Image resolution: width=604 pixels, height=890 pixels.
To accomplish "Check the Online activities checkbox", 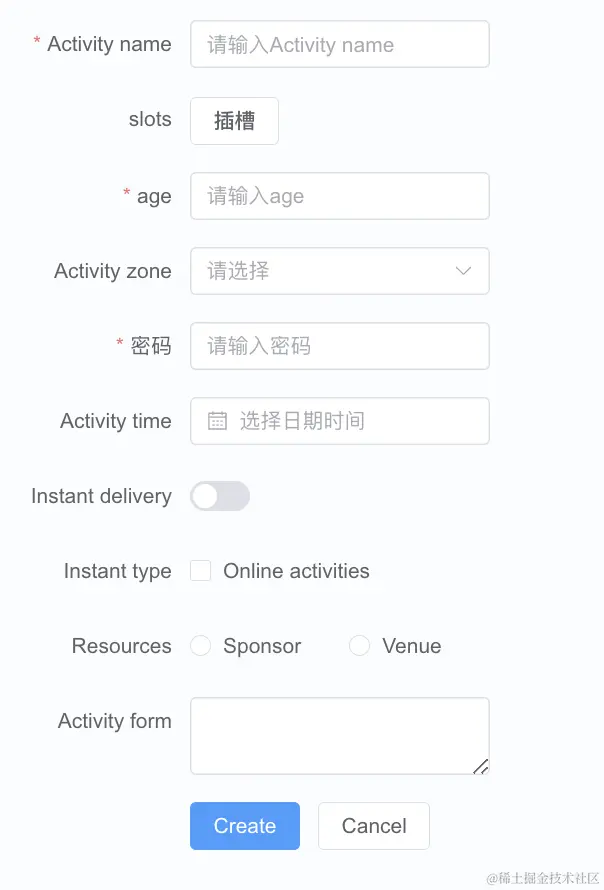I will coord(201,571).
